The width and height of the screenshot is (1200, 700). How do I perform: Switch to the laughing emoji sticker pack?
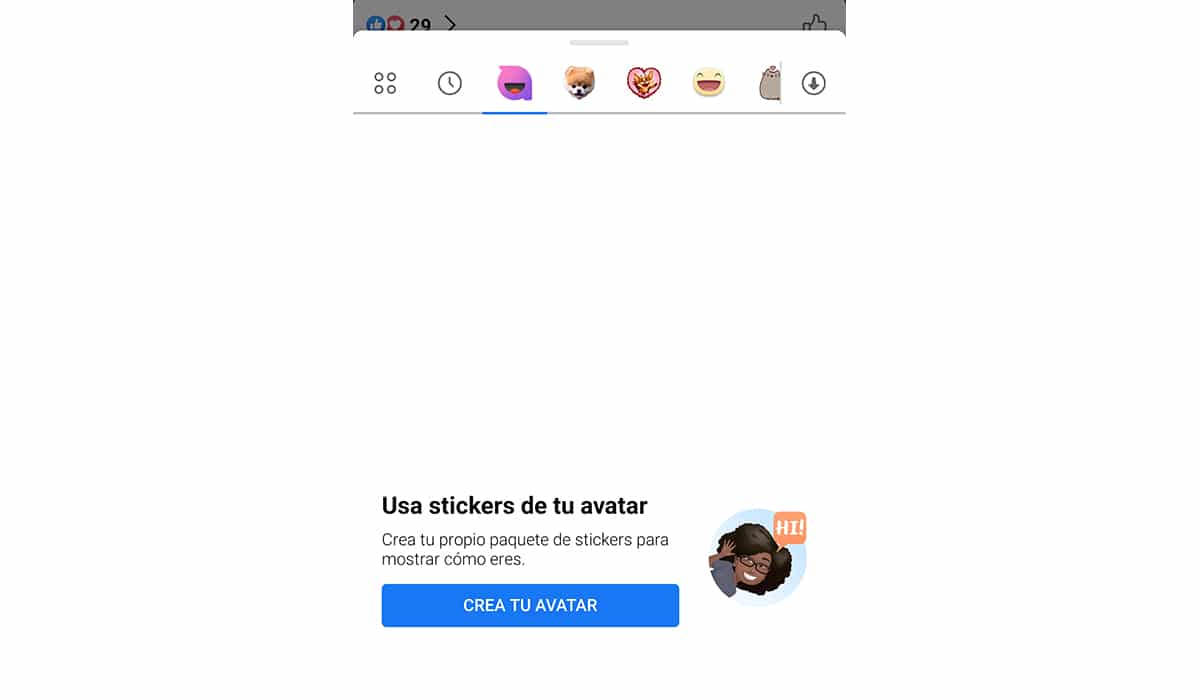[x=709, y=83]
